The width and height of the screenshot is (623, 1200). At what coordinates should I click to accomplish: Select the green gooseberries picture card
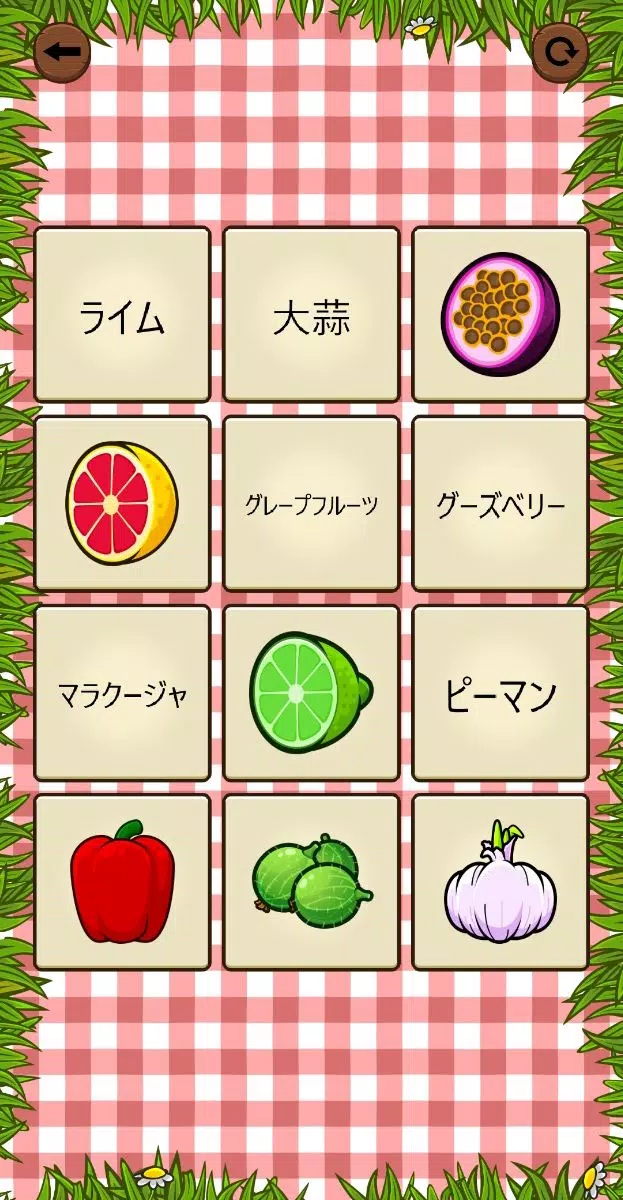311,882
